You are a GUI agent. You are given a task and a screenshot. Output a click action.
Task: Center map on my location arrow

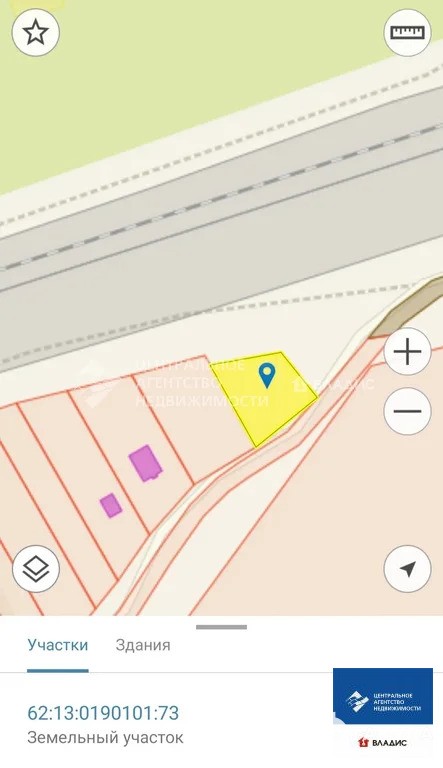(x=407, y=569)
